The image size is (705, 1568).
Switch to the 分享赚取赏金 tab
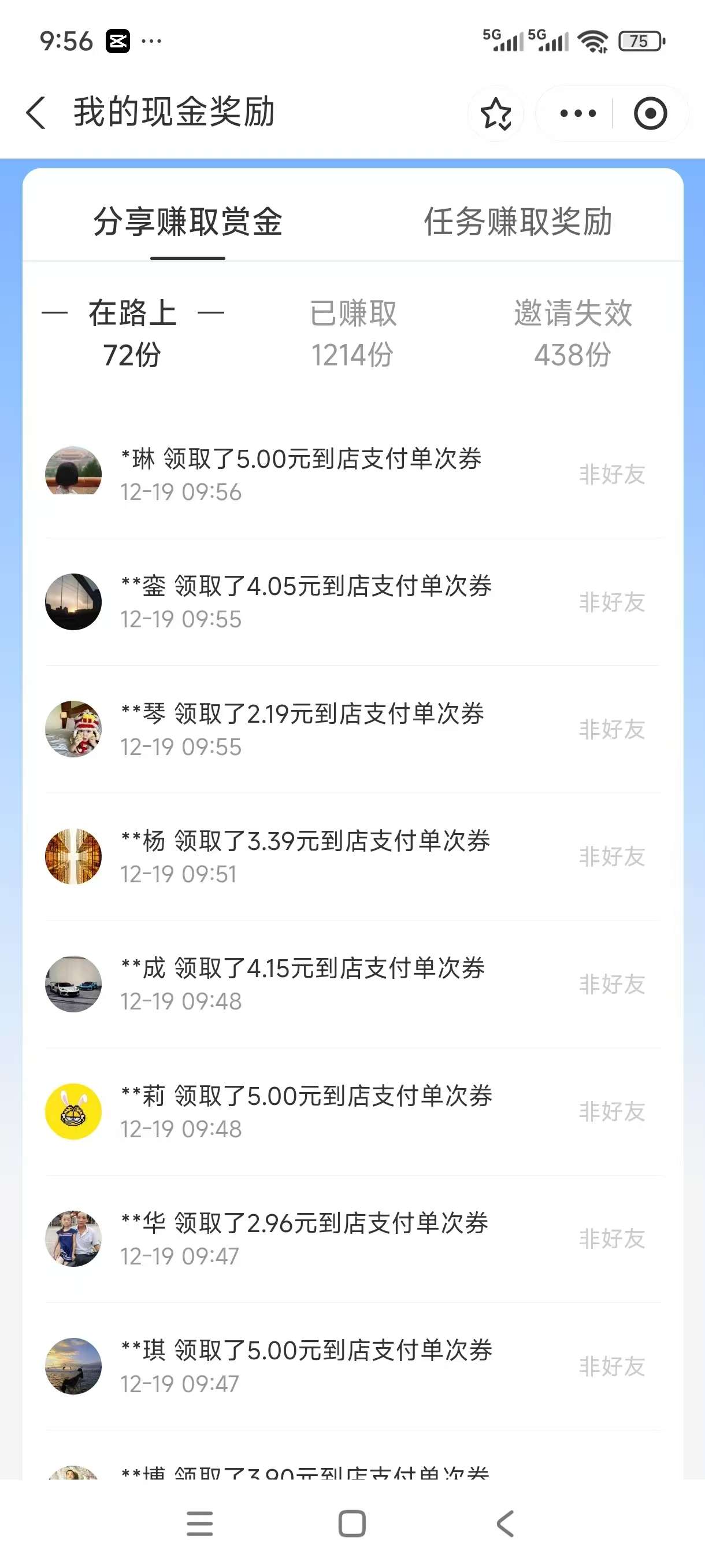(188, 221)
